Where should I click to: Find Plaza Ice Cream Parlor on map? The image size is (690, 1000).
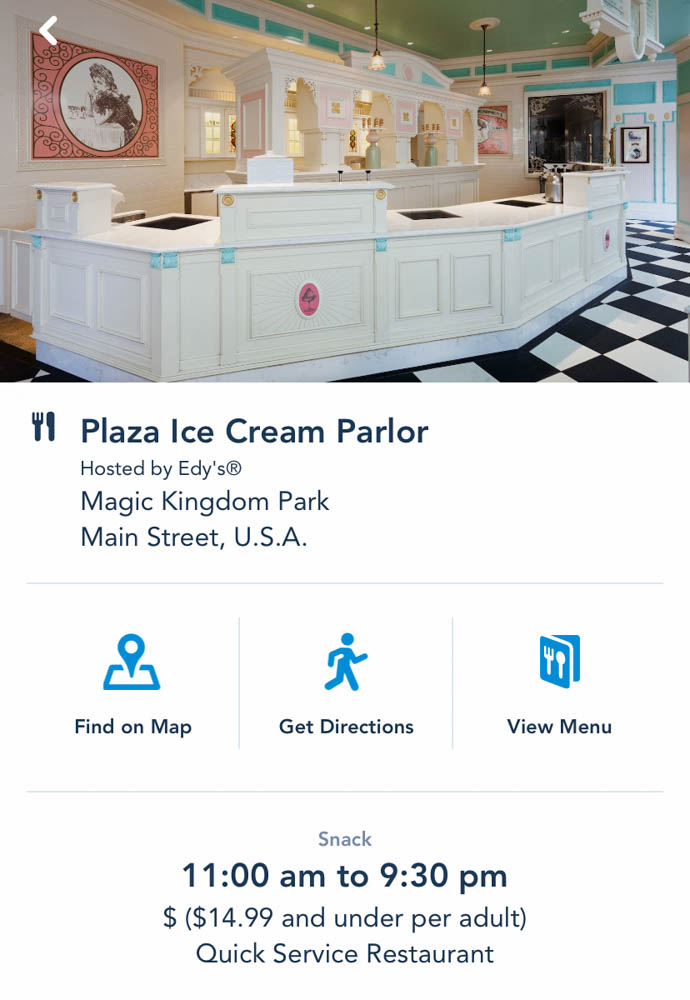point(132,683)
